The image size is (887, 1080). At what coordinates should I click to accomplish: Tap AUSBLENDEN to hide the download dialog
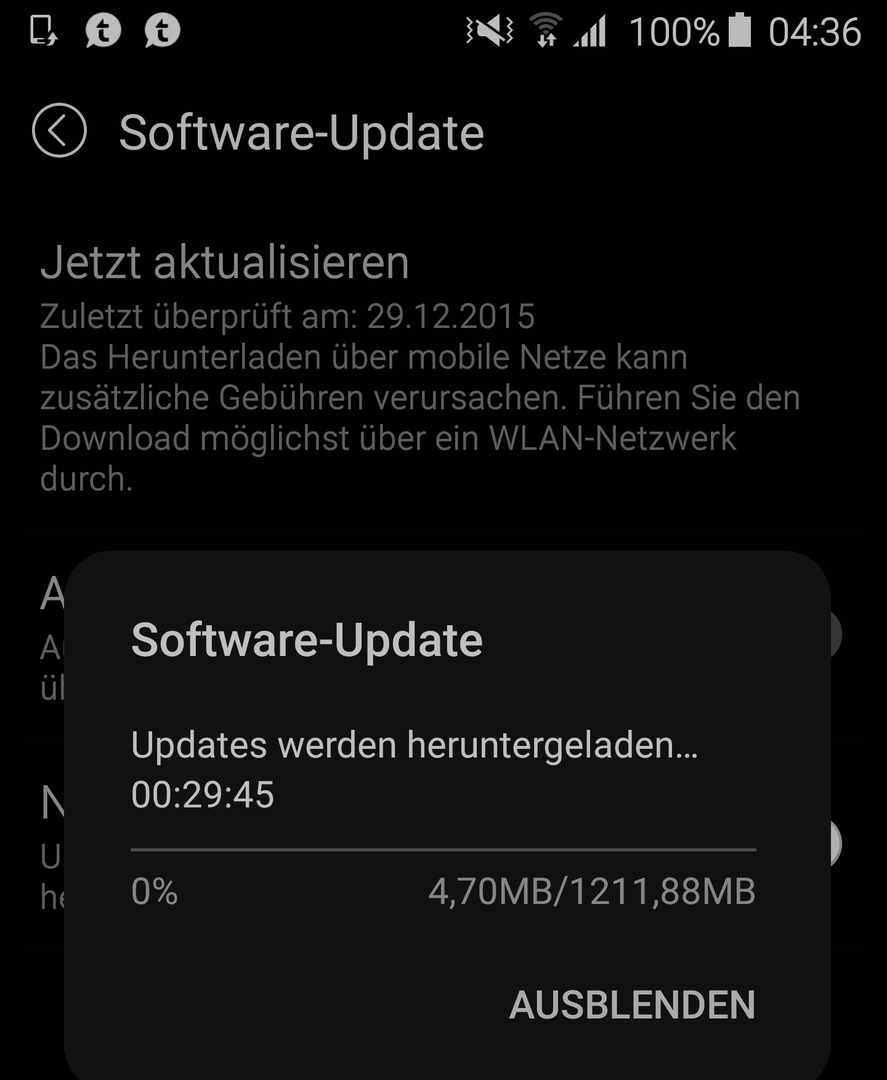click(632, 1004)
